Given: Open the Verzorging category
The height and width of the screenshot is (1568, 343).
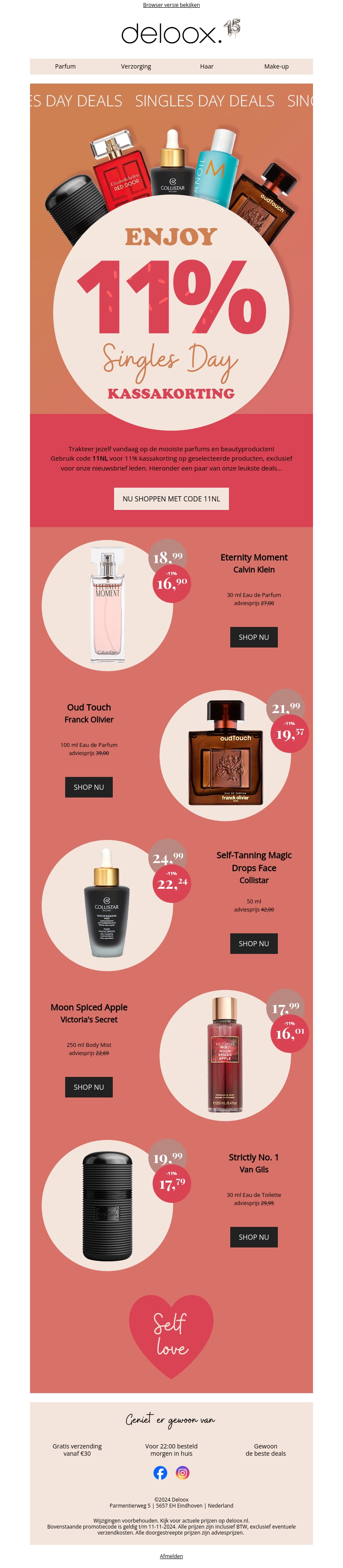Looking at the screenshot, I should coord(136,66).
